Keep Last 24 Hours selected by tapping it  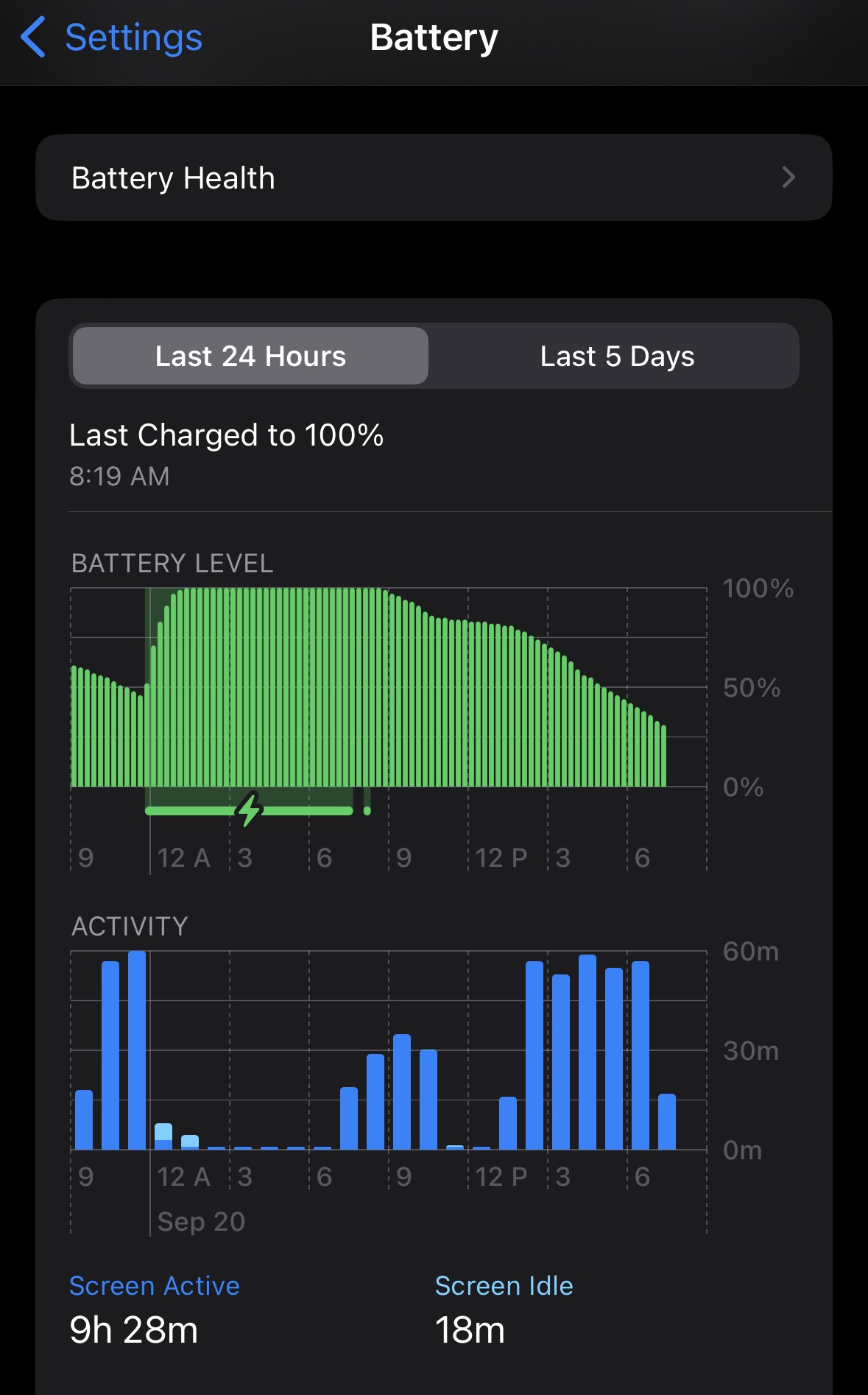[x=250, y=356]
